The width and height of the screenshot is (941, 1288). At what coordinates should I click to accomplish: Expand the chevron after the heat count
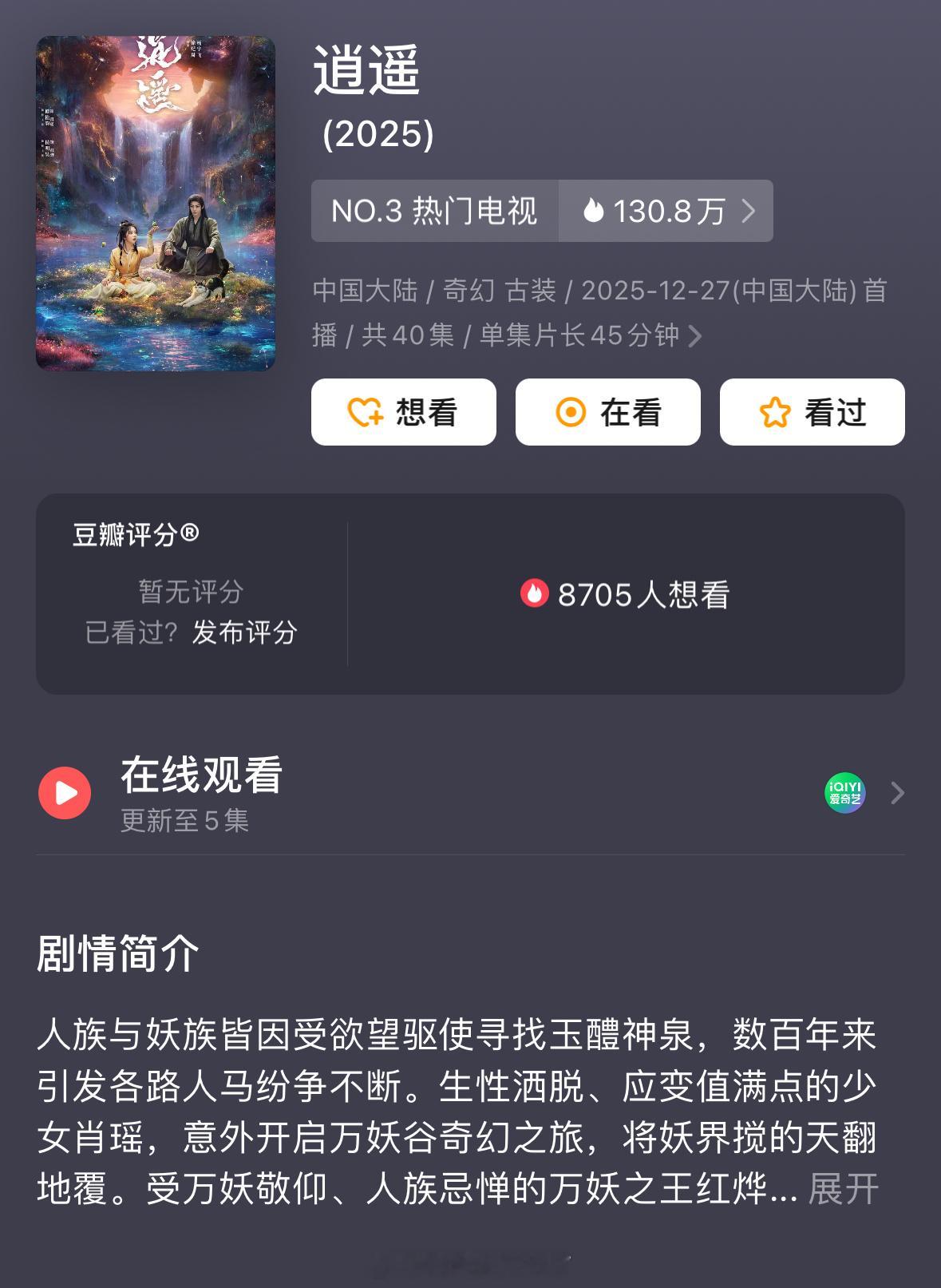749,211
